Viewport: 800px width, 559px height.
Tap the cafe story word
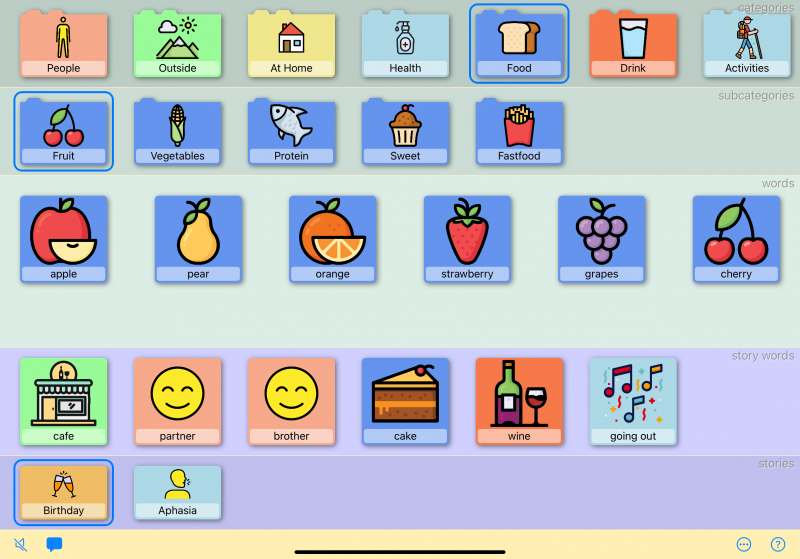pyautogui.click(x=63, y=401)
